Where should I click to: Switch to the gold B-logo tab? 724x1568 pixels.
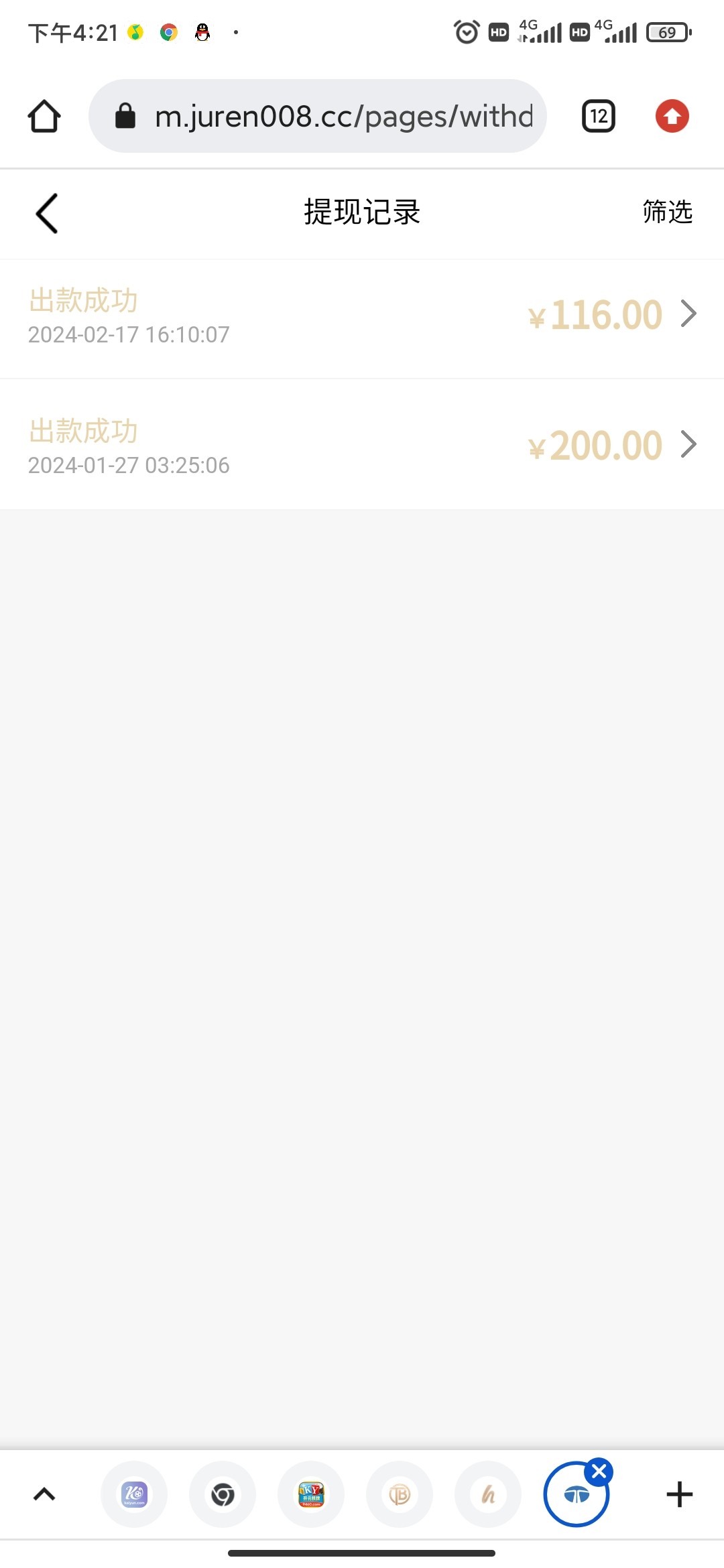tap(400, 1494)
